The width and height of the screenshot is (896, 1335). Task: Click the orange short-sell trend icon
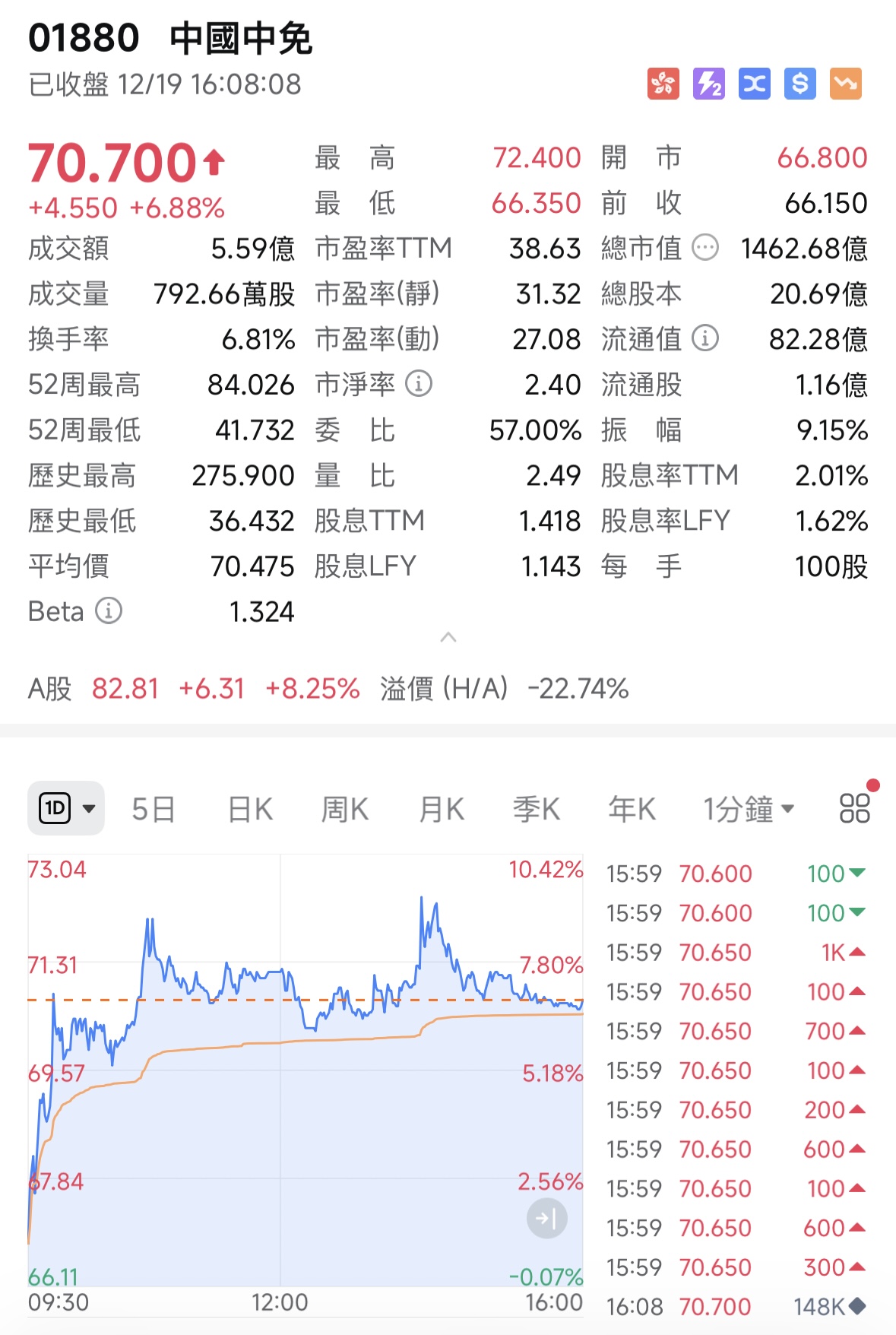845,84
